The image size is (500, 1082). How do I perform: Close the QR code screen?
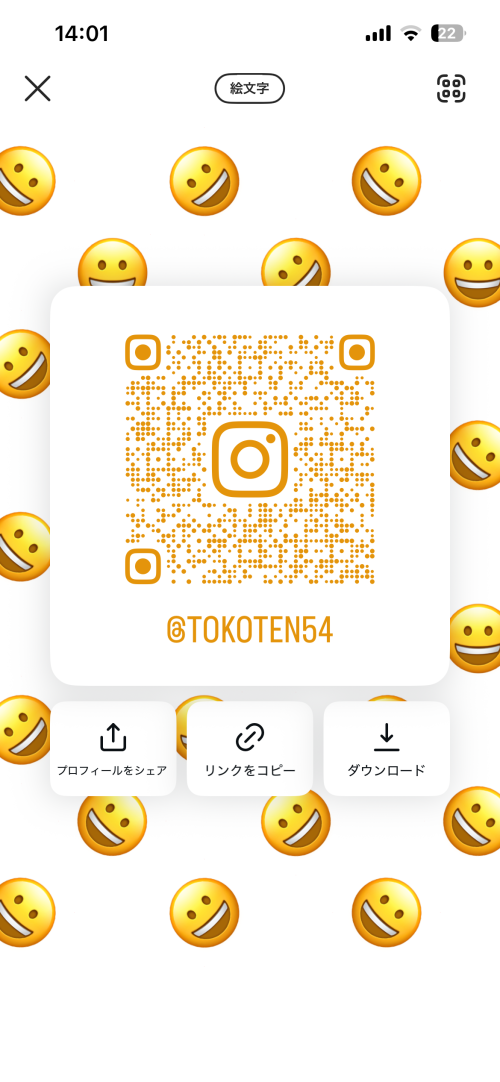(x=37, y=88)
